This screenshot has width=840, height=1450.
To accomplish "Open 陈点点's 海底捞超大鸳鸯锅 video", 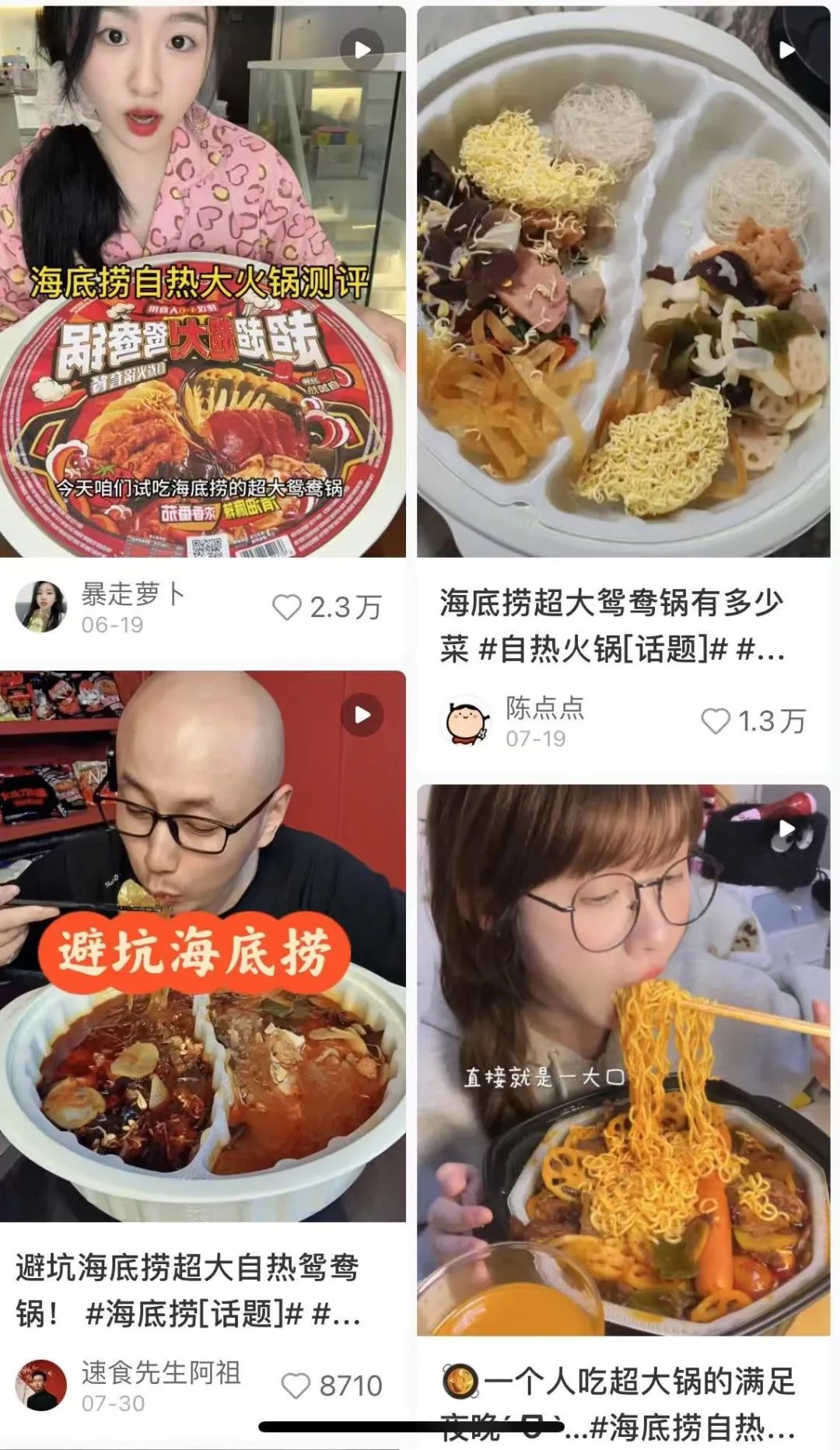I will tap(628, 282).
